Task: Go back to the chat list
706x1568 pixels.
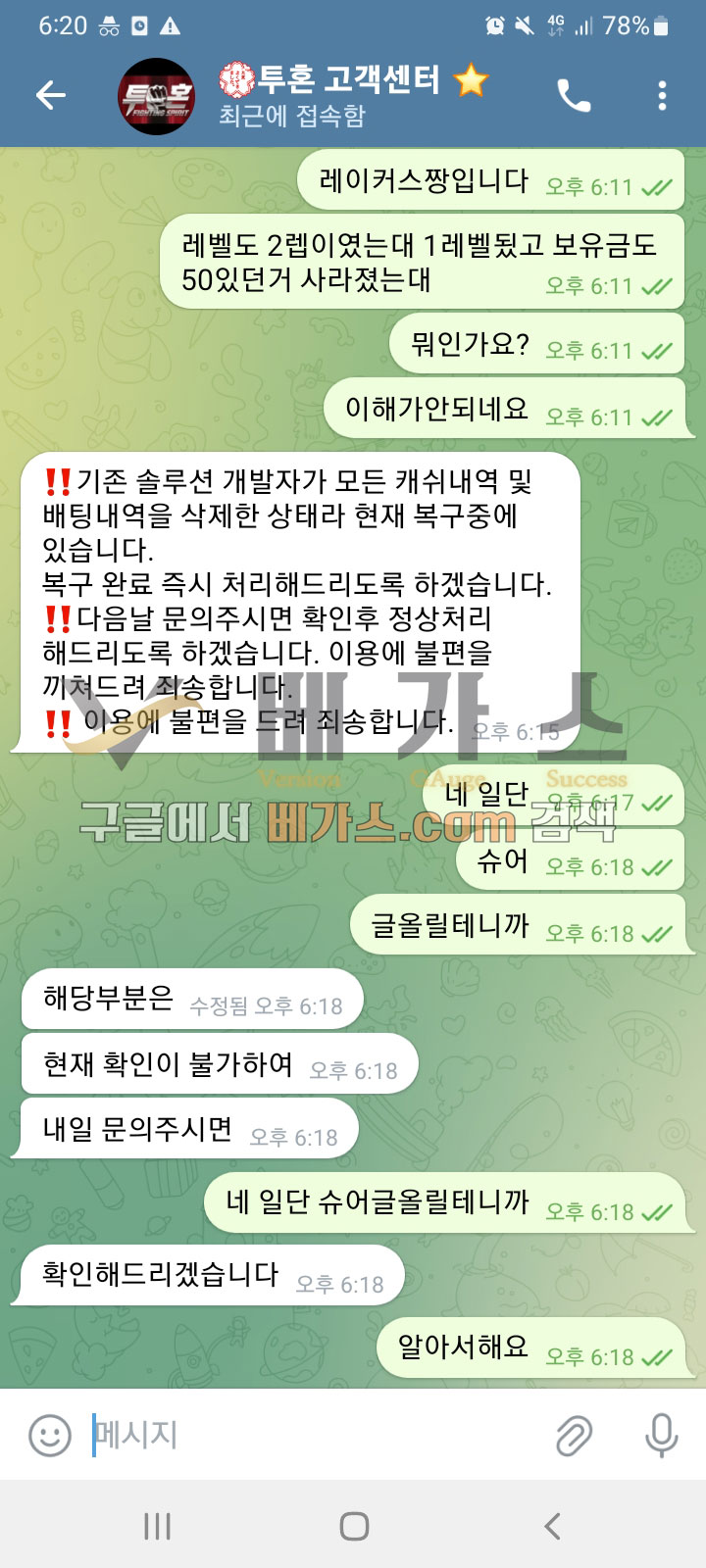Action: 50,95
